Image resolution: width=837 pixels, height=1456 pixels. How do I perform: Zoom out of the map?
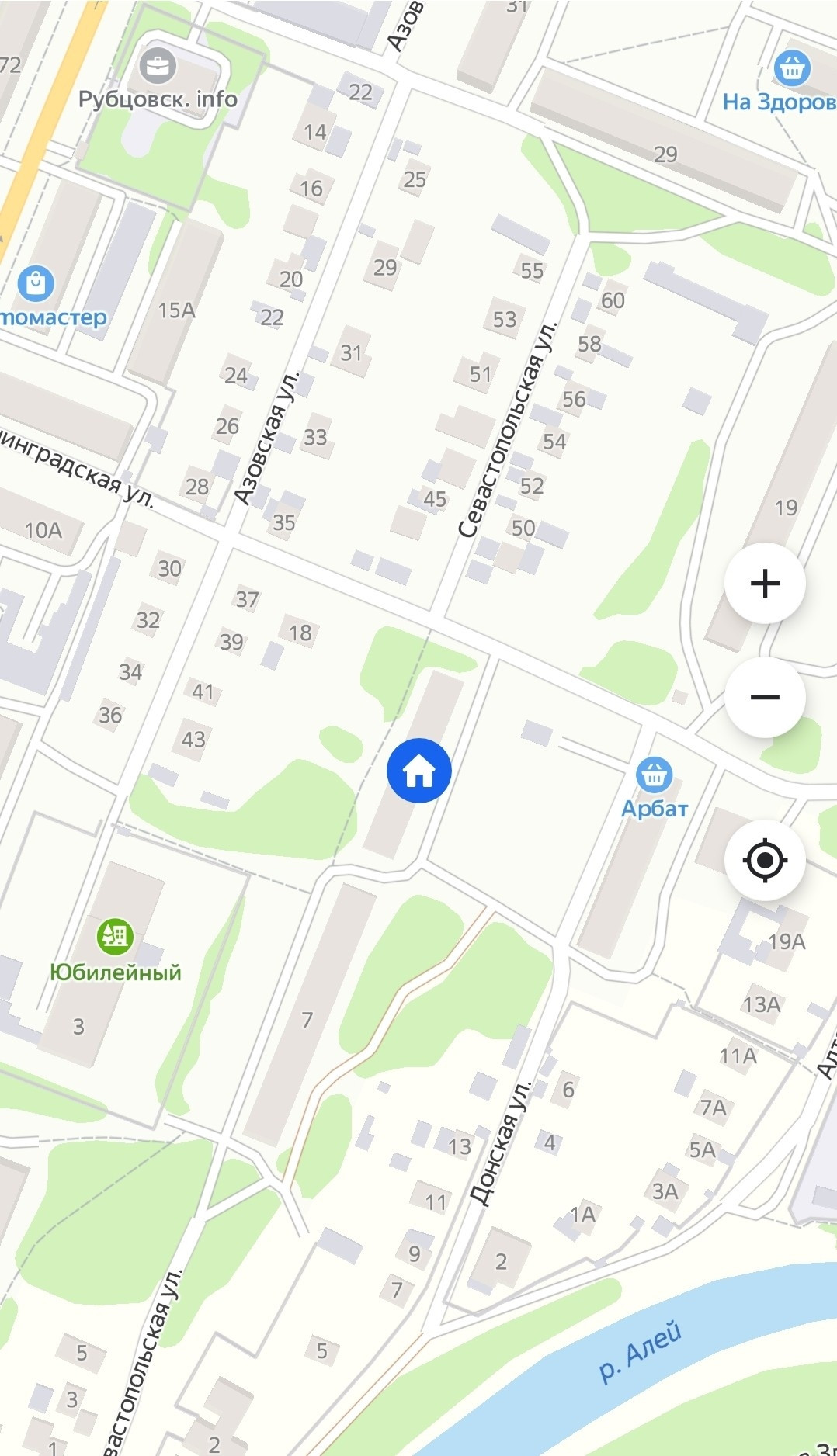pyautogui.click(x=765, y=697)
